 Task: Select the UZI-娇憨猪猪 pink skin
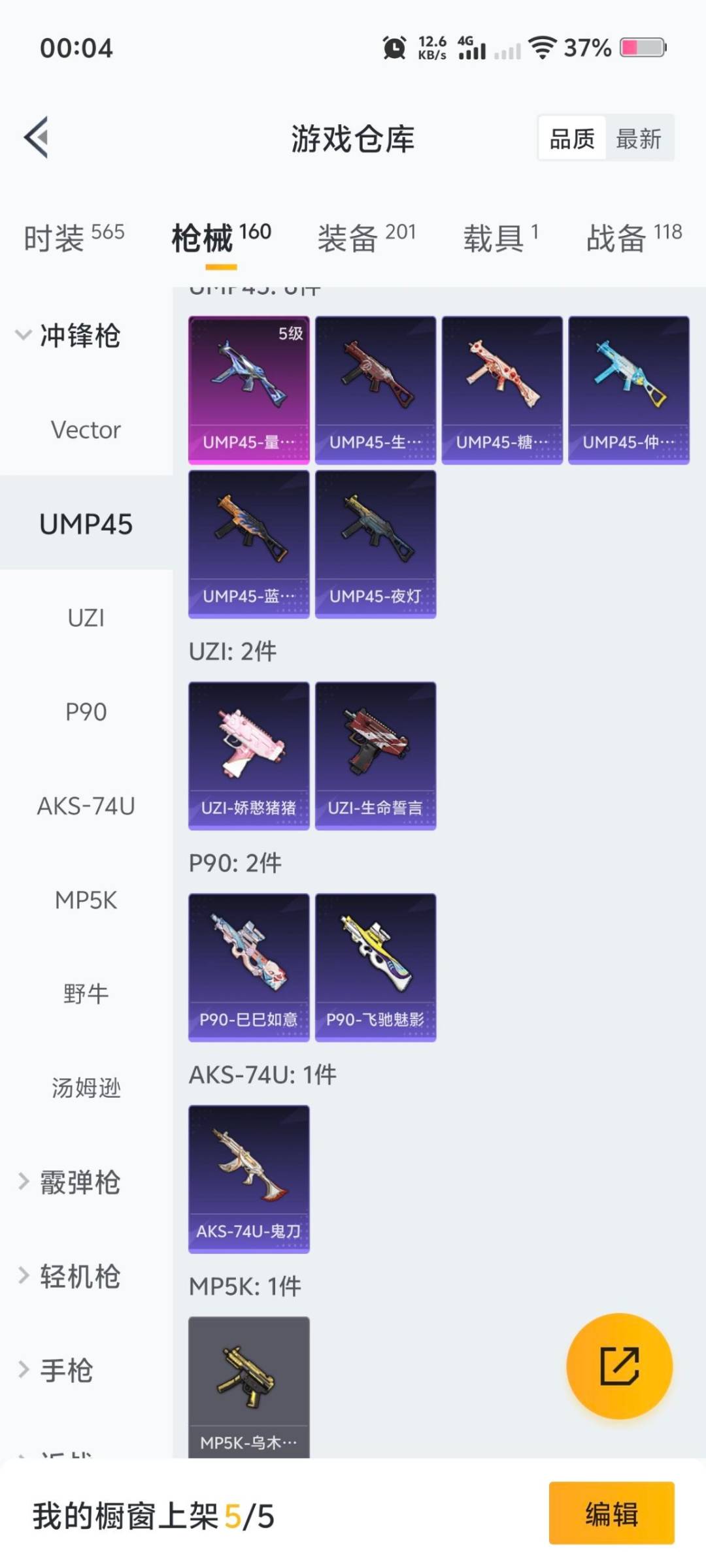pyautogui.click(x=248, y=755)
